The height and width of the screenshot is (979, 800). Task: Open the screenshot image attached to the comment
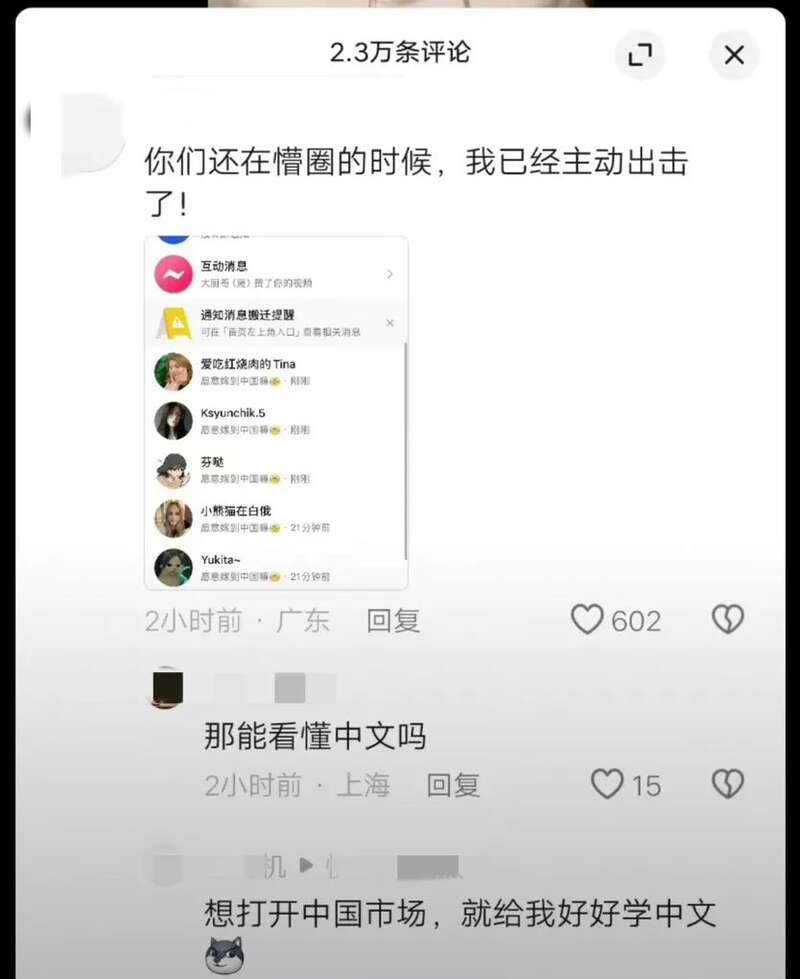point(276,413)
